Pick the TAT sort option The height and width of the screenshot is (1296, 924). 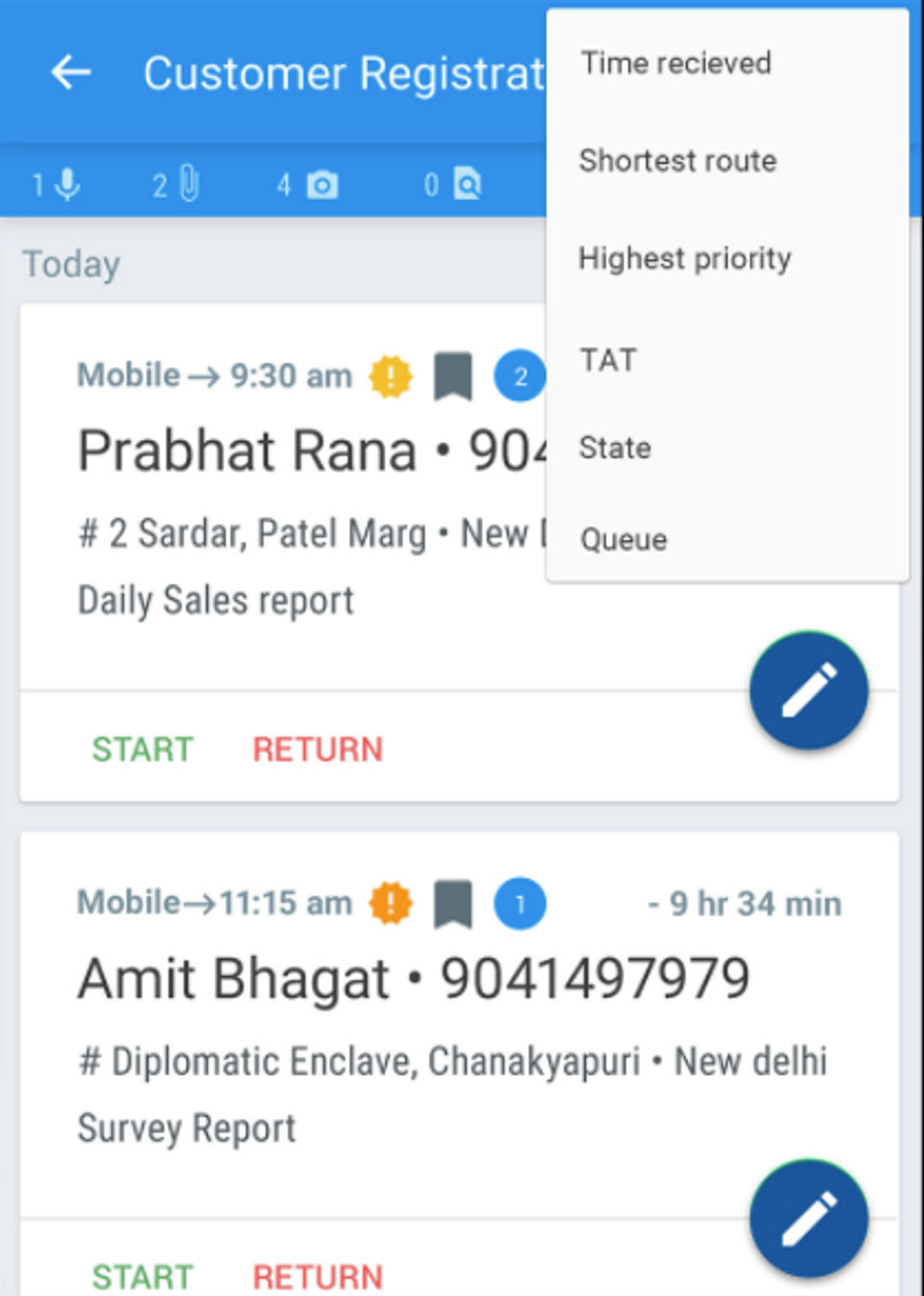[608, 359]
